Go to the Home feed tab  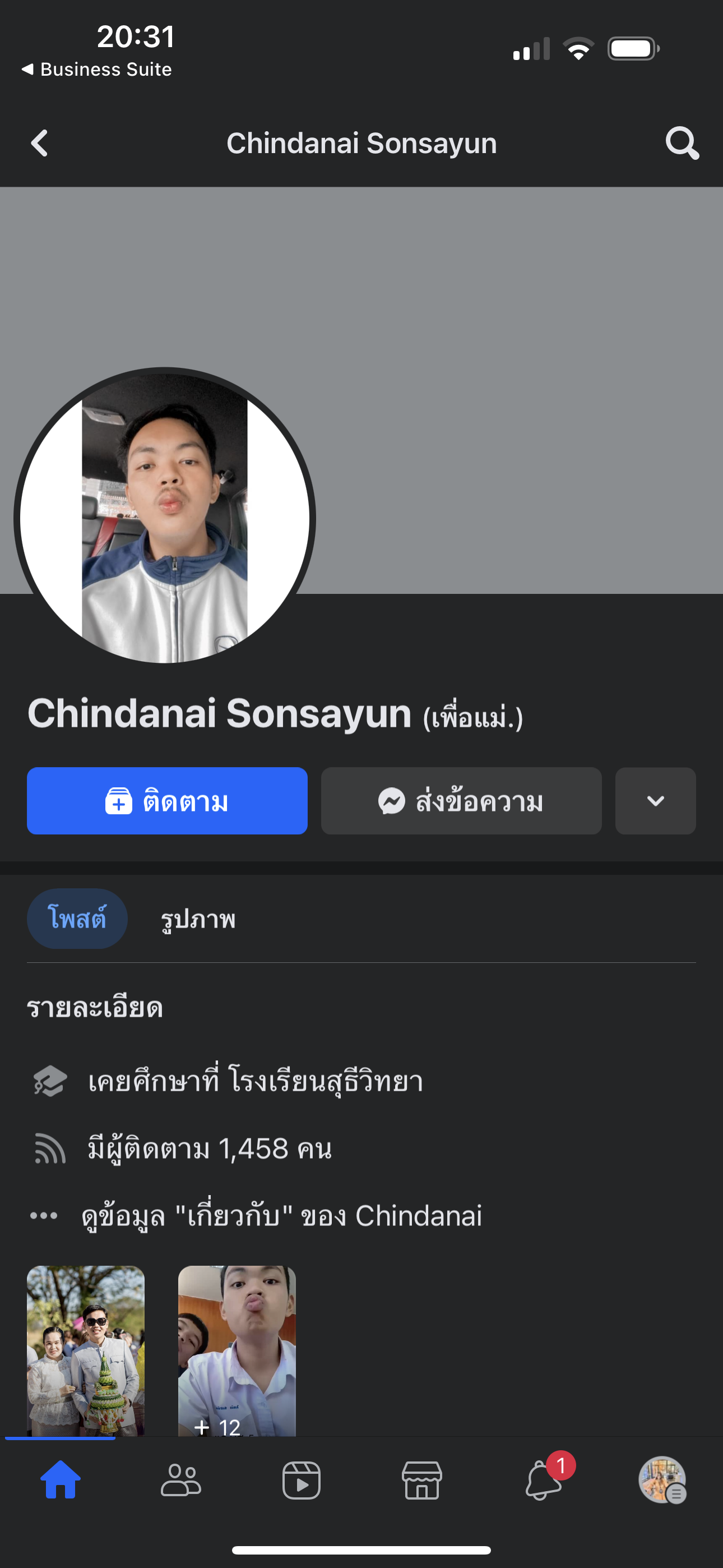click(61, 1481)
